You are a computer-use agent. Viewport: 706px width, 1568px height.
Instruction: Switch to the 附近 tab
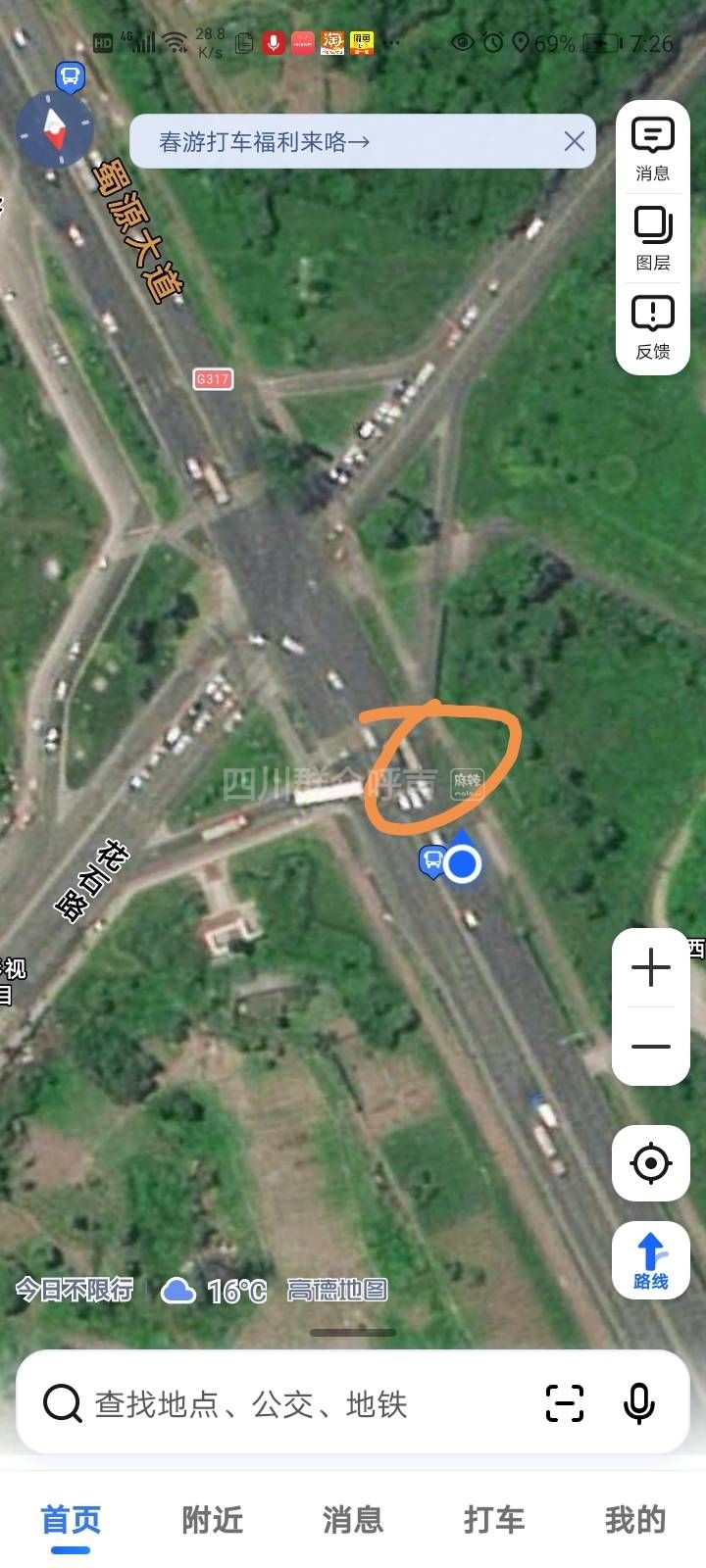tap(212, 1520)
